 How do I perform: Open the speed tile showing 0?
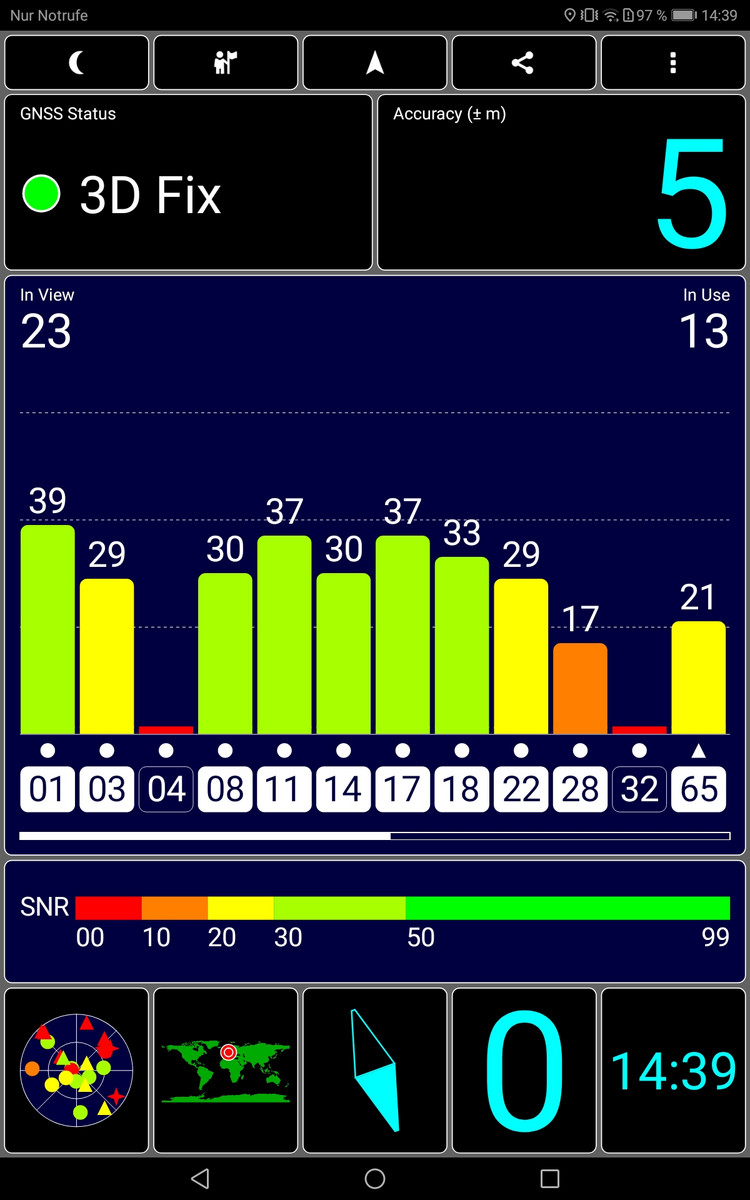(x=523, y=1070)
